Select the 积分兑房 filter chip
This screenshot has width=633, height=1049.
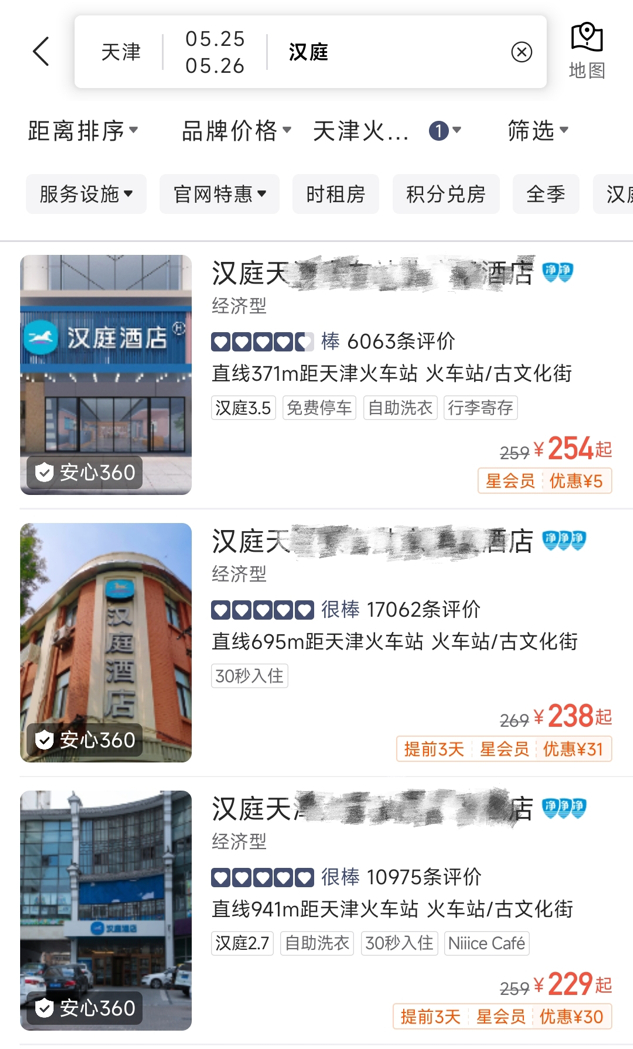point(445,194)
